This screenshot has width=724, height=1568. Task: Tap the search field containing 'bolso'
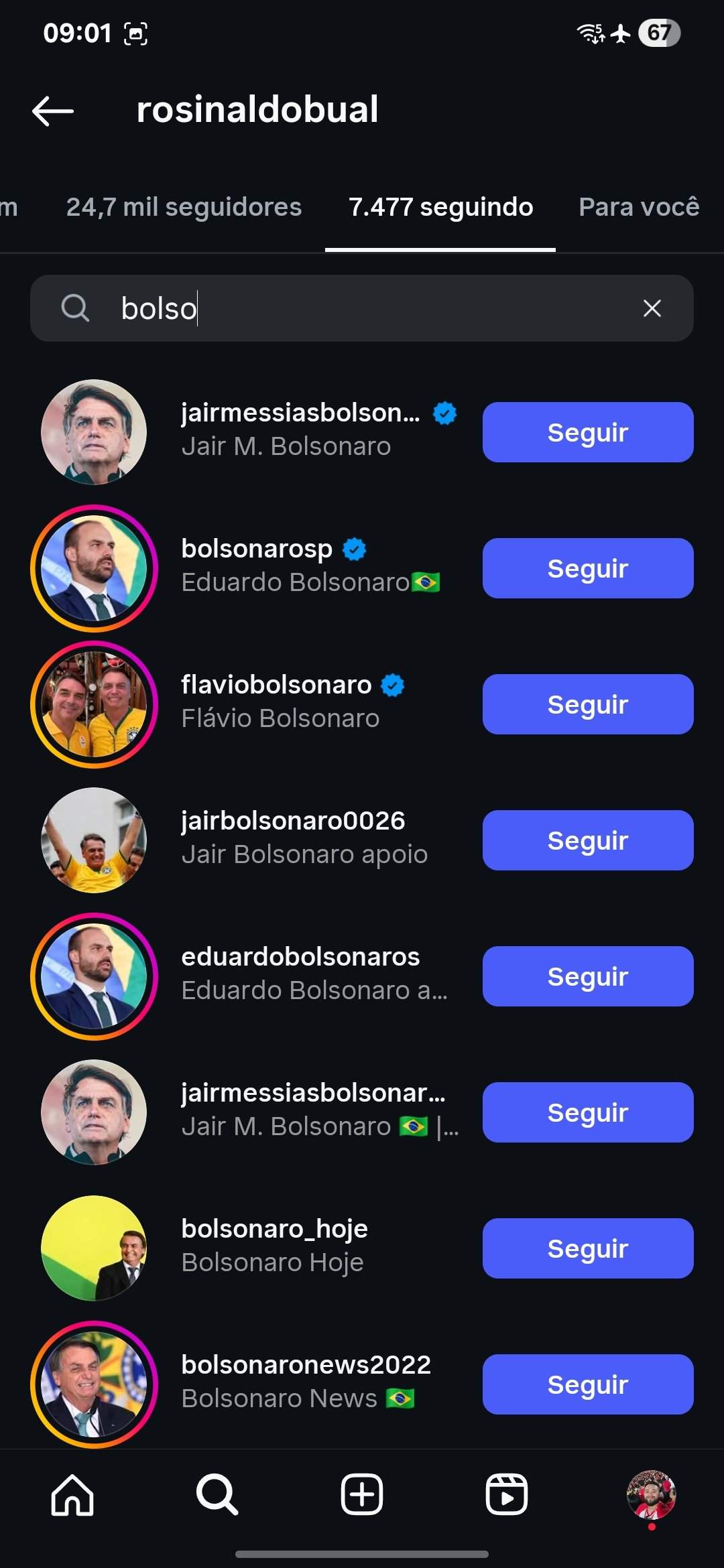pyautogui.click(x=362, y=308)
